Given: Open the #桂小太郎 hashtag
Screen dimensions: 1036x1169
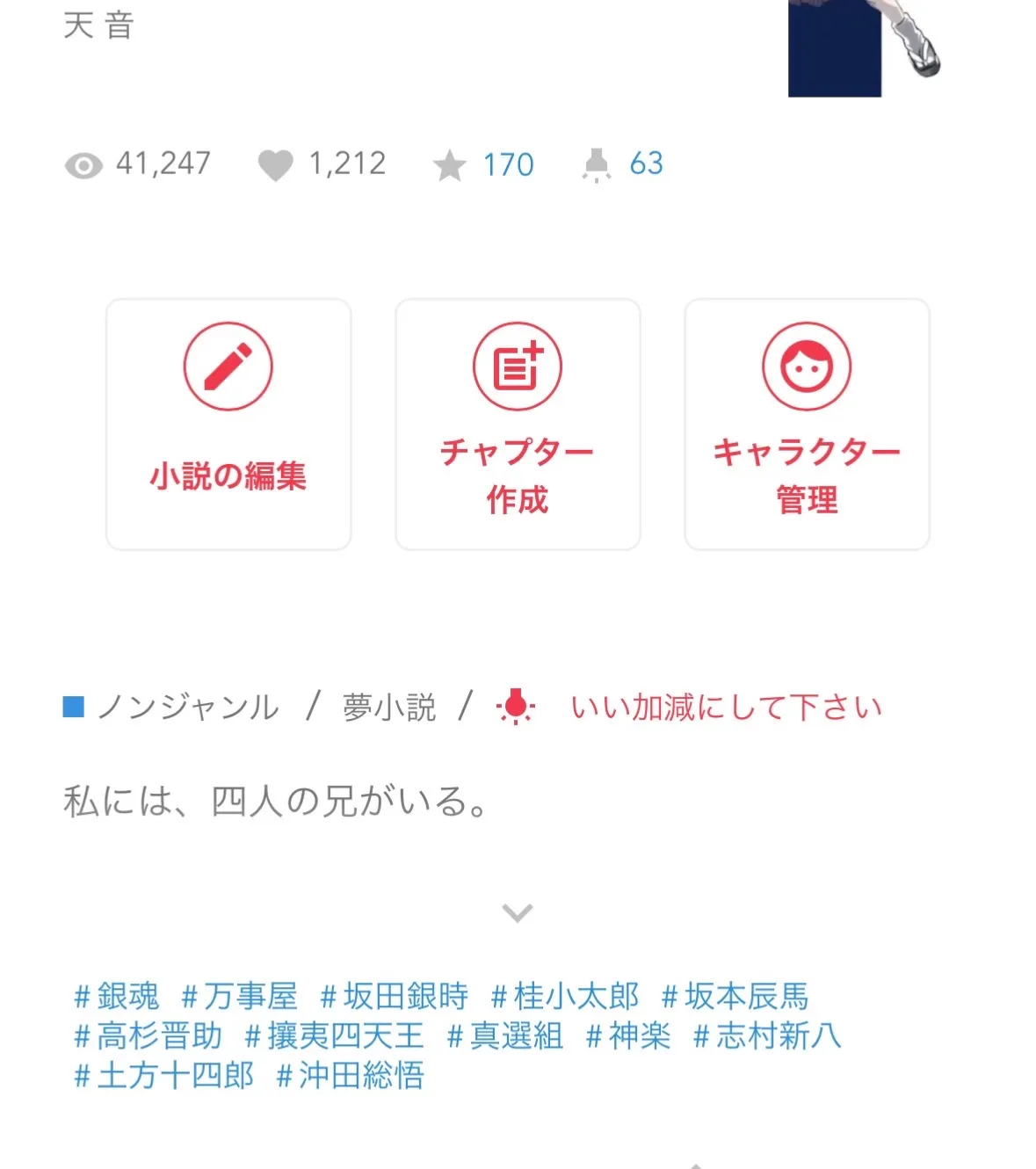Looking at the screenshot, I should point(565,997).
